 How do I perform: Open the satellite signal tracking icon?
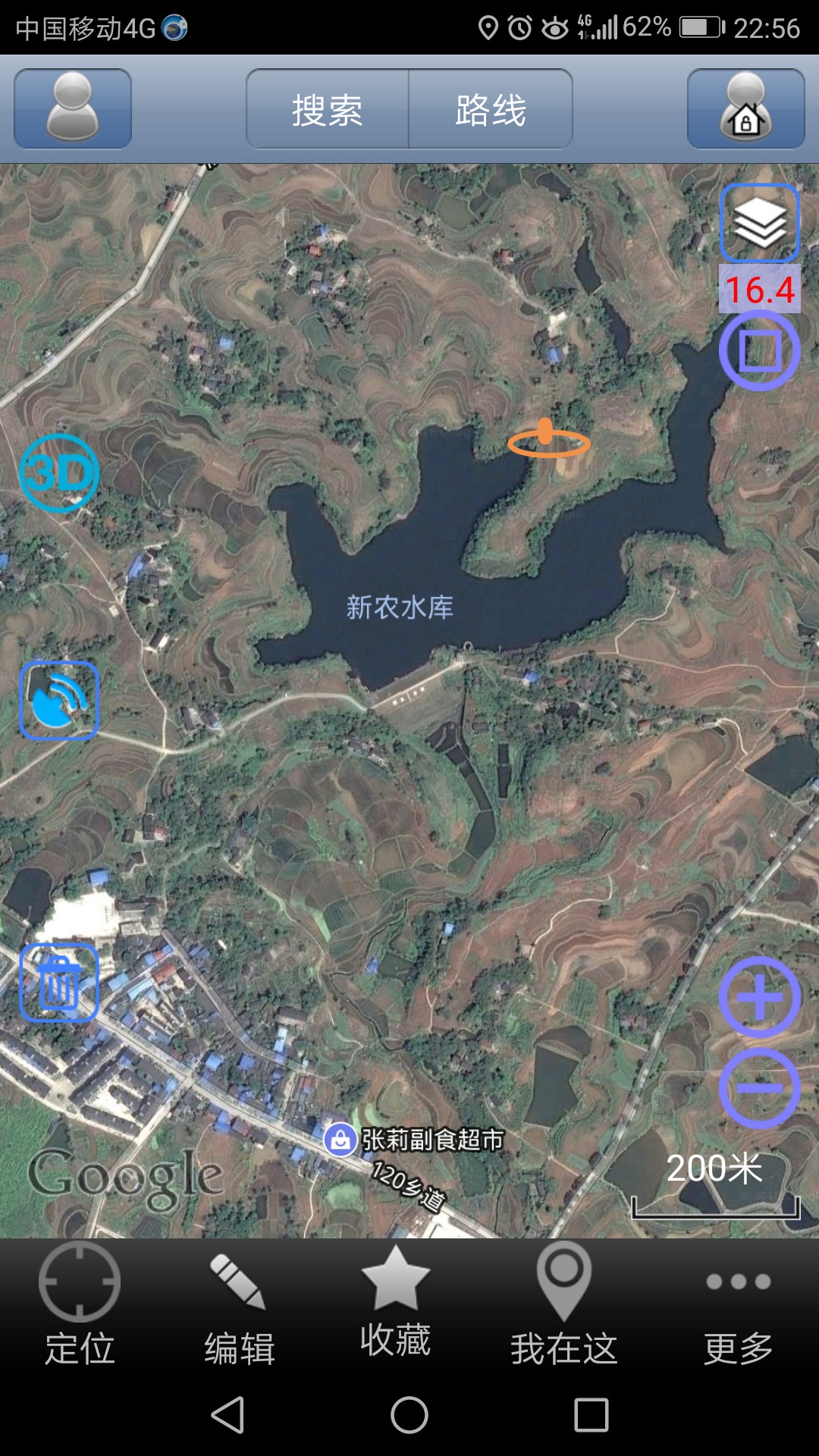point(59,701)
